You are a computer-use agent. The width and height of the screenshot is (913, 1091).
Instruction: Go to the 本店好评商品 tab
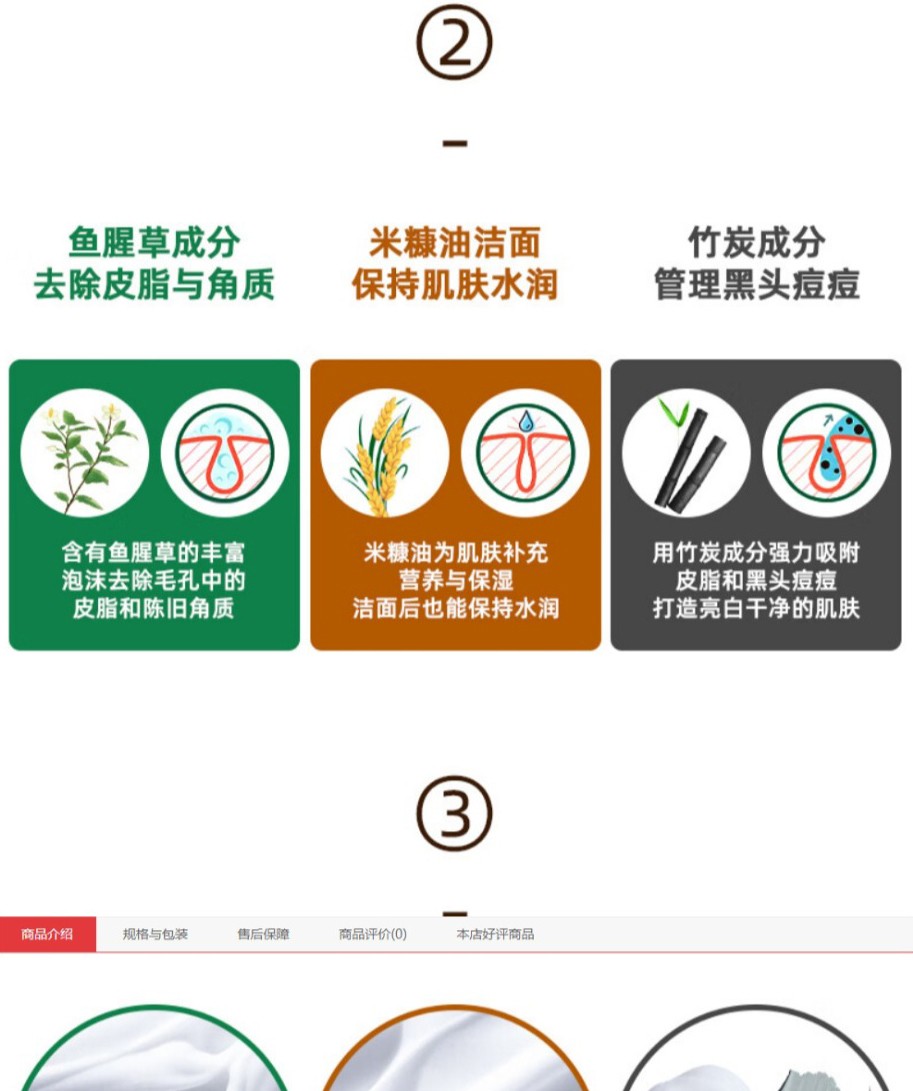(495, 934)
